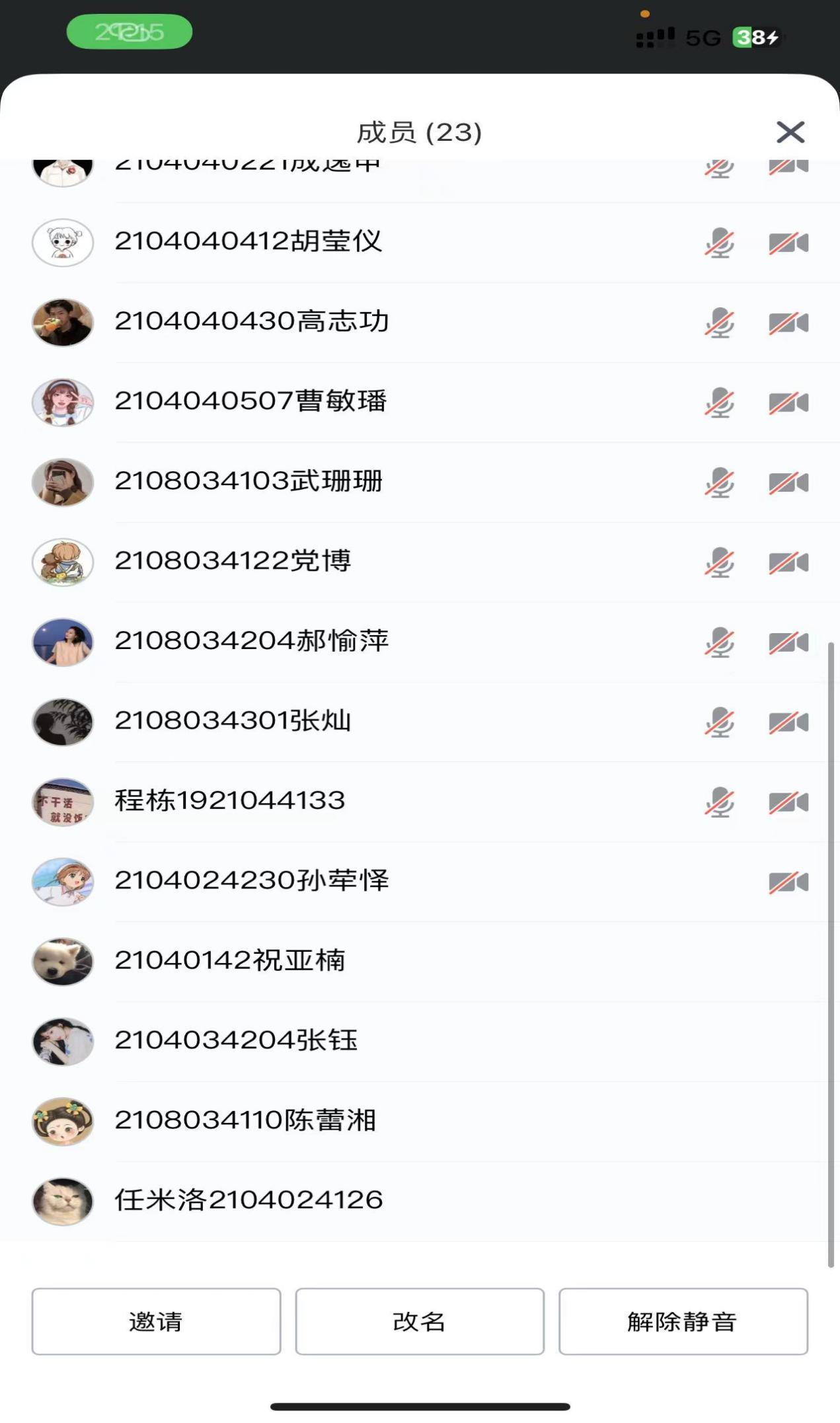This screenshot has height=1423, width=840.
Task: Select member 21040142祝亚楠
Action: (230, 962)
